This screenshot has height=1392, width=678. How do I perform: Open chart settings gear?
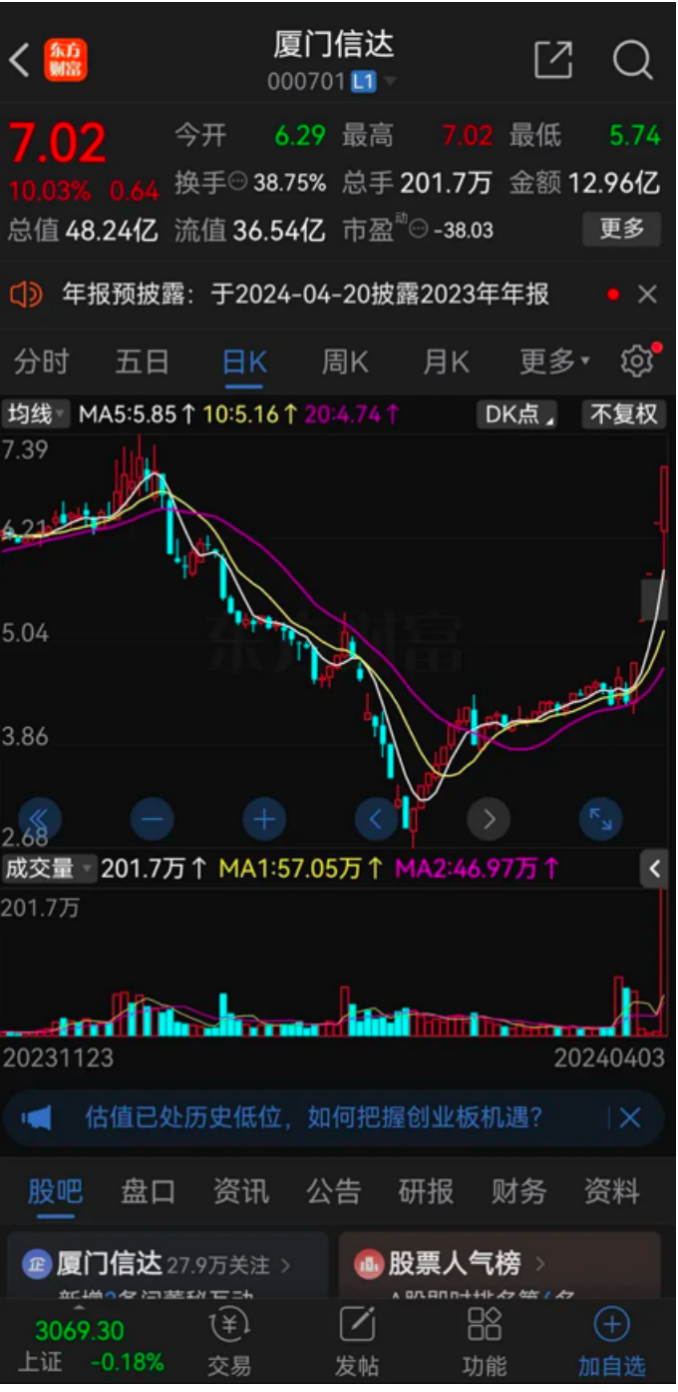[x=636, y=361]
